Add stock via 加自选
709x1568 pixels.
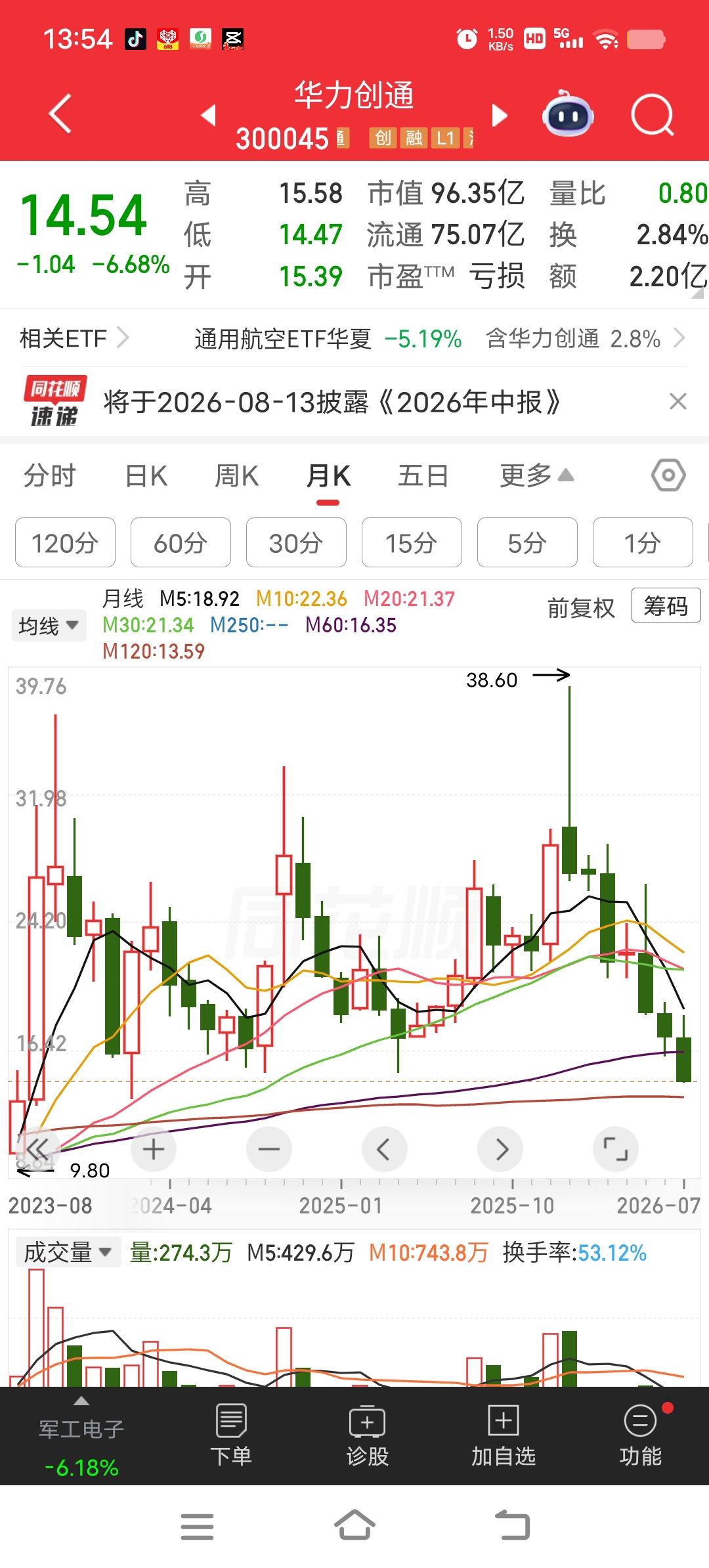pyautogui.click(x=504, y=1436)
